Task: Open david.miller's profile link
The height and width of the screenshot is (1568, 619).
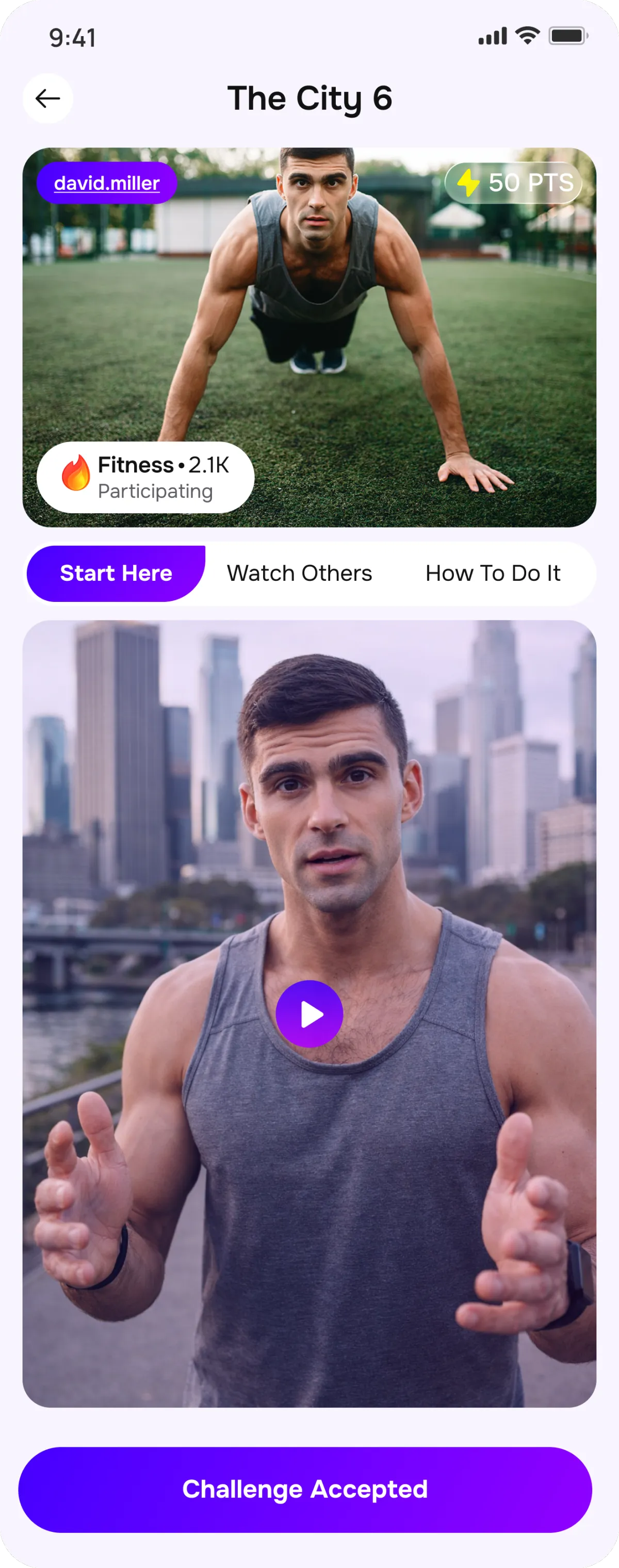Action: click(107, 183)
